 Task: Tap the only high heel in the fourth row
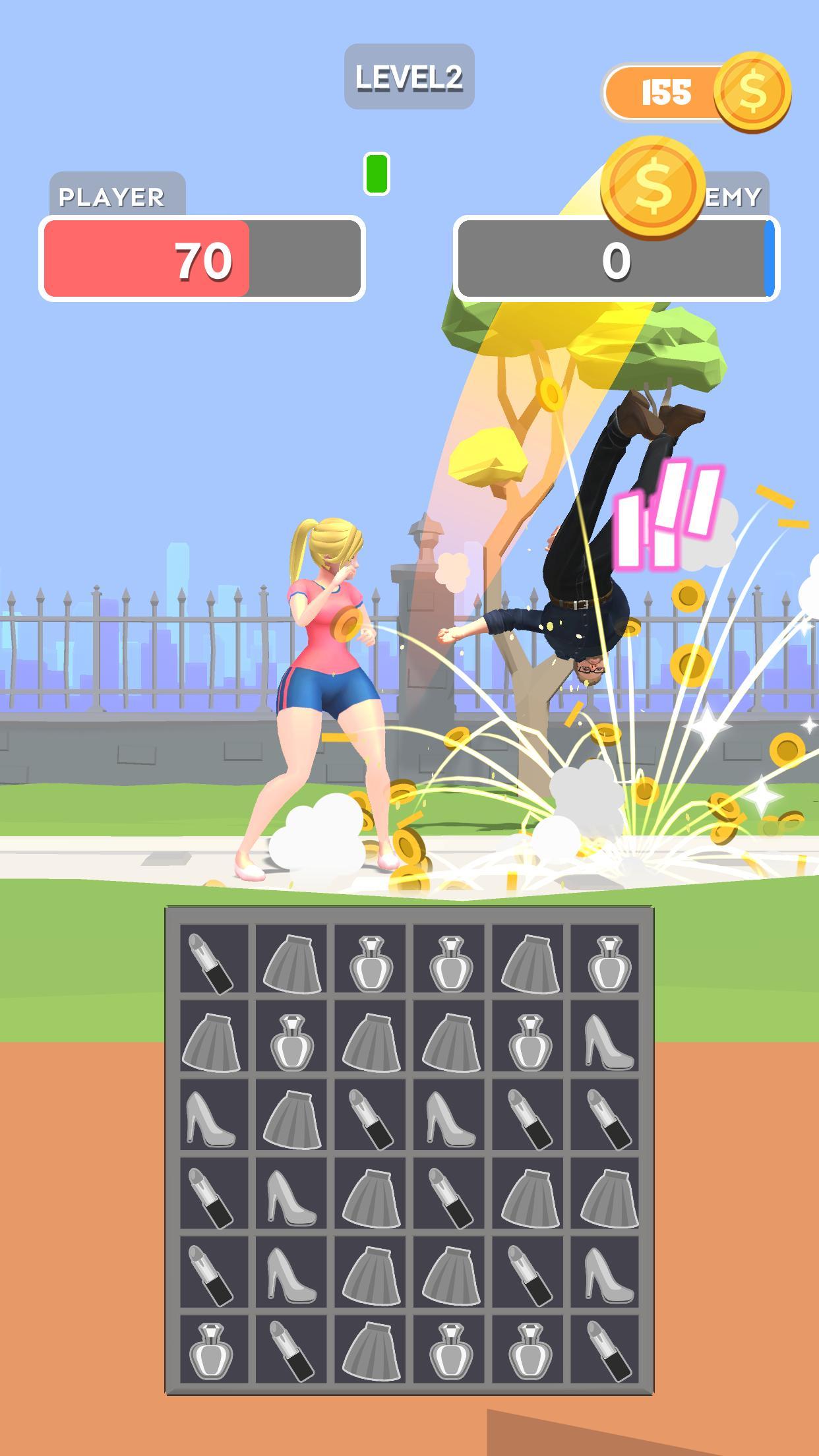(x=291, y=1194)
